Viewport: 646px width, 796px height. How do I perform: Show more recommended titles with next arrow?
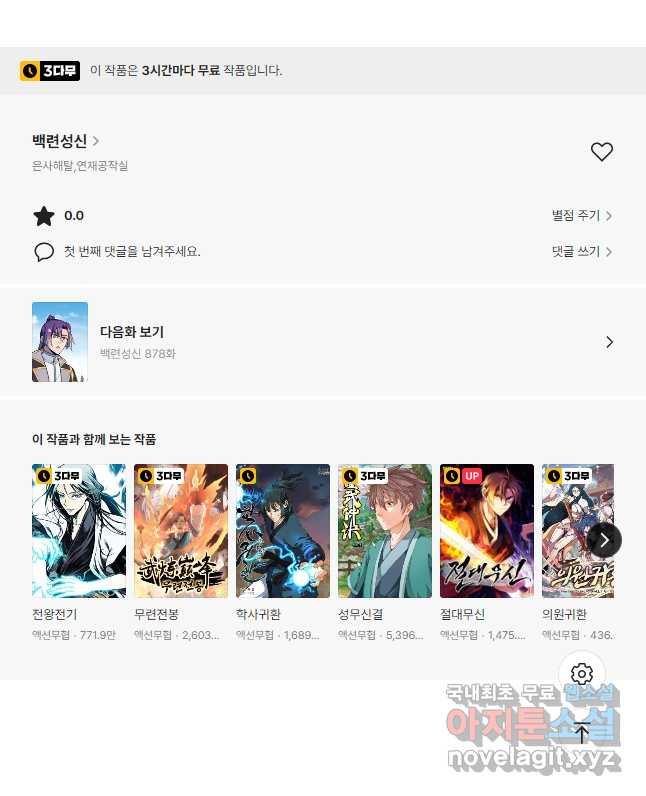tap(604, 540)
